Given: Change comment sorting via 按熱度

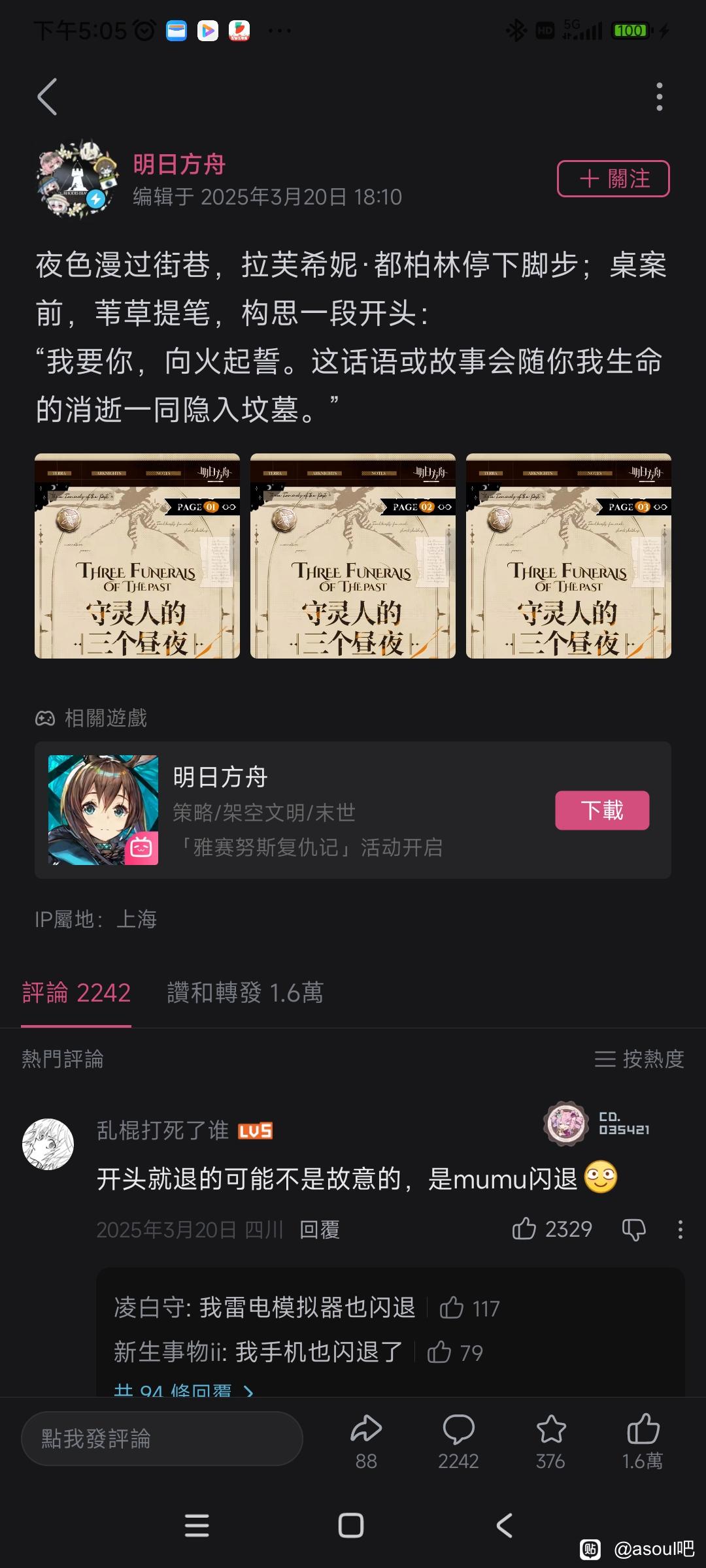Looking at the screenshot, I should (639, 1059).
